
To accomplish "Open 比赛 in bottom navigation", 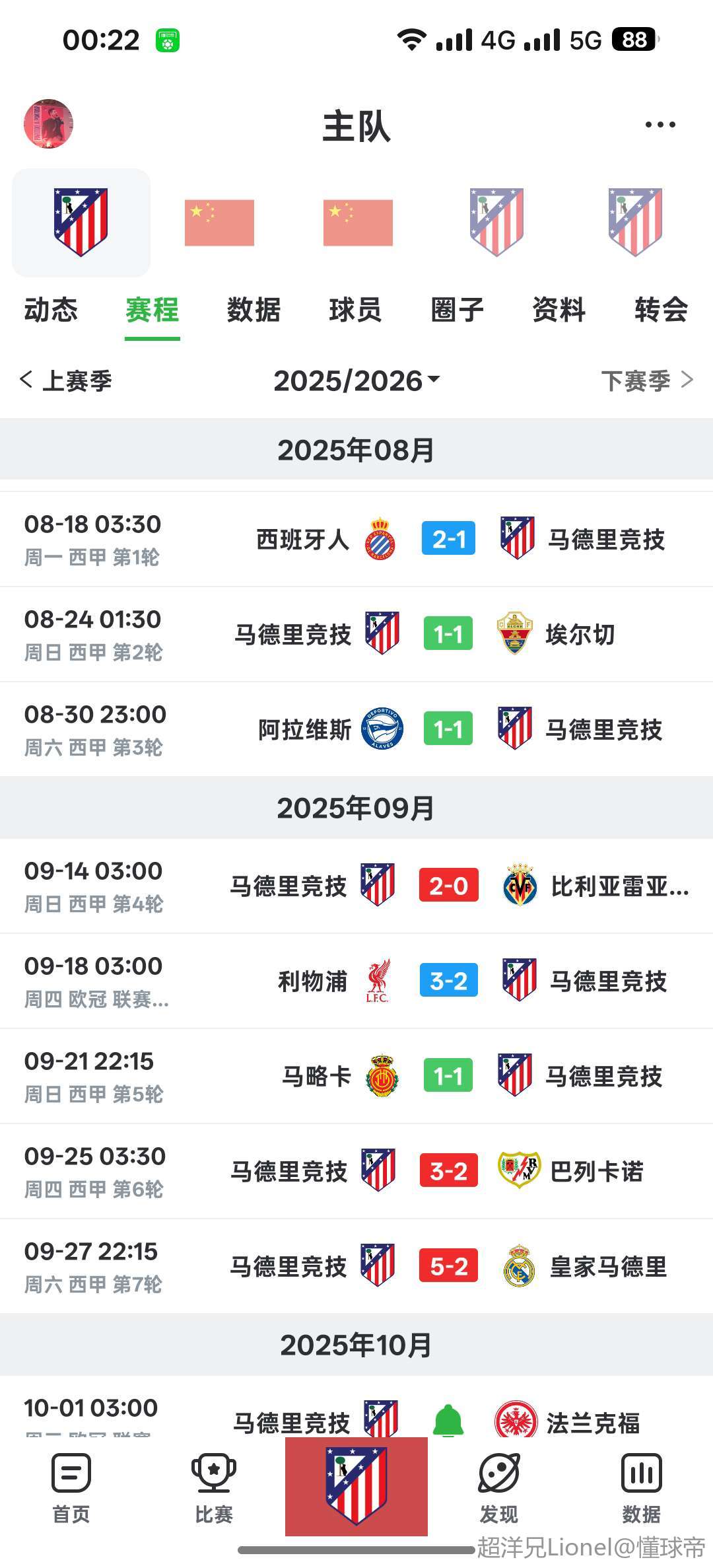I will click(x=214, y=1489).
